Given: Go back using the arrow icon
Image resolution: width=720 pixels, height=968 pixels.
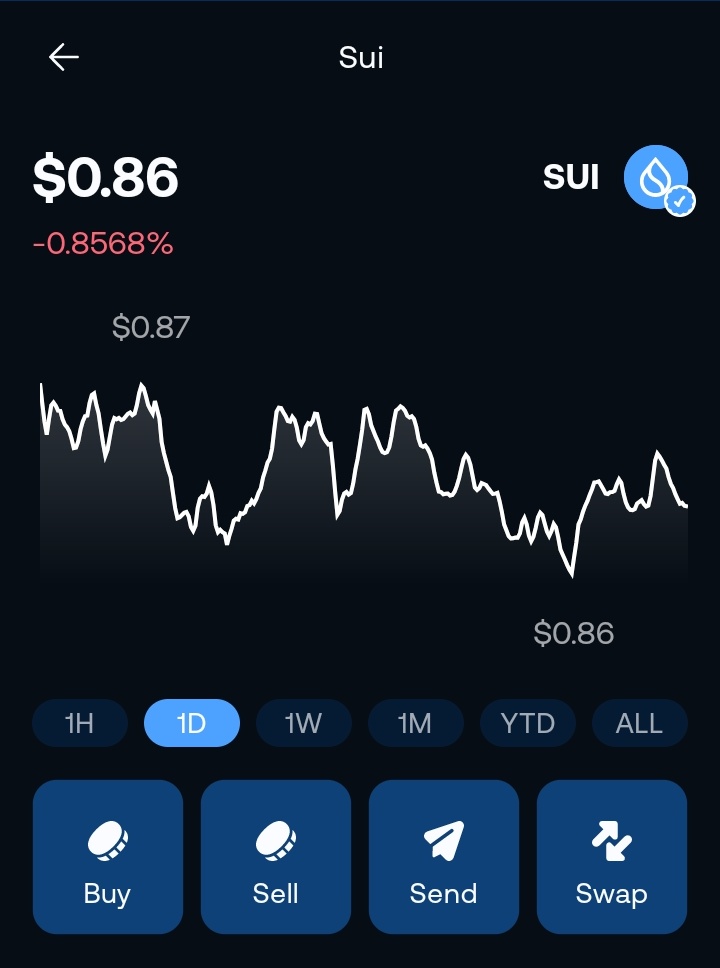Looking at the screenshot, I should click(64, 58).
